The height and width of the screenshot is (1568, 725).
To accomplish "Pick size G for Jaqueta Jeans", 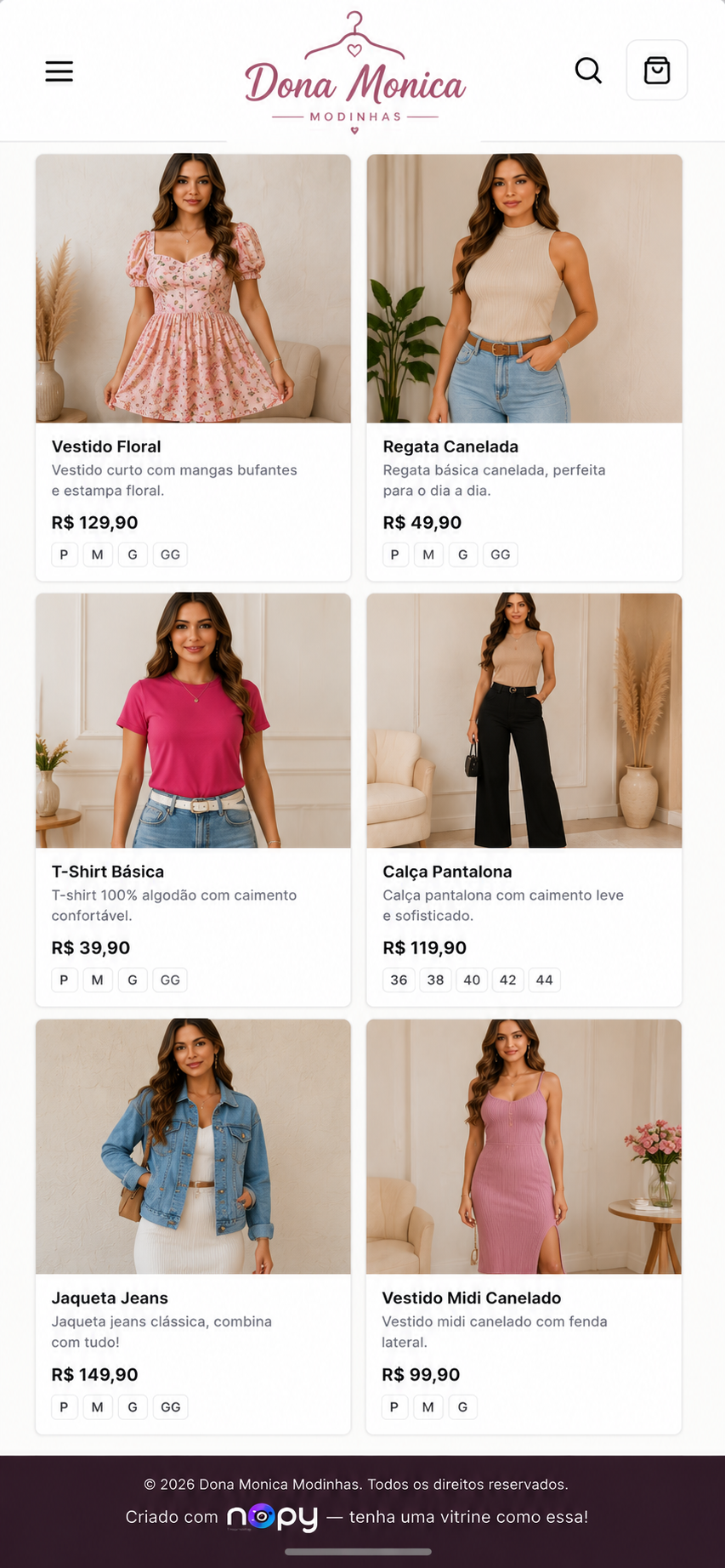I will (133, 1406).
